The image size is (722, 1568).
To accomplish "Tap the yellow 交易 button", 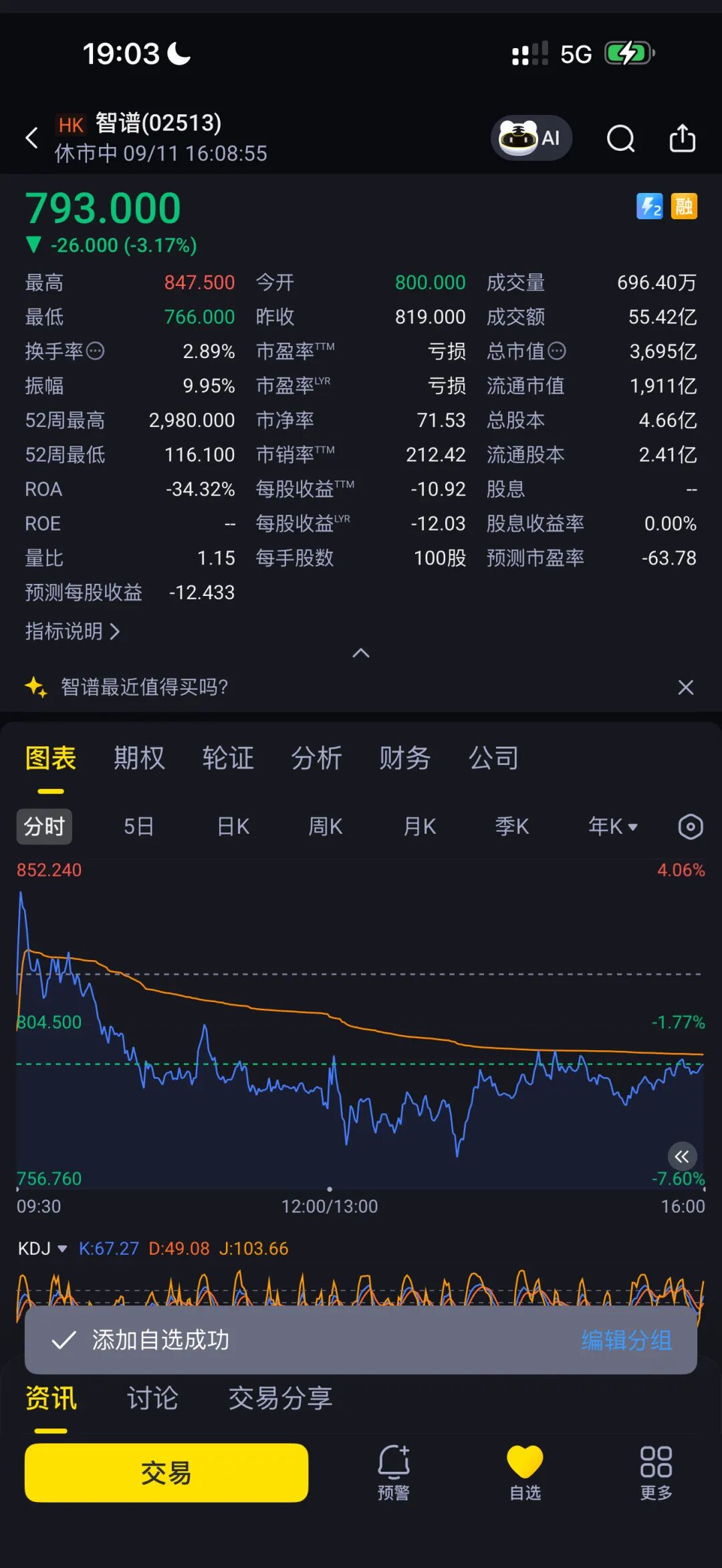I will (166, 1472).
